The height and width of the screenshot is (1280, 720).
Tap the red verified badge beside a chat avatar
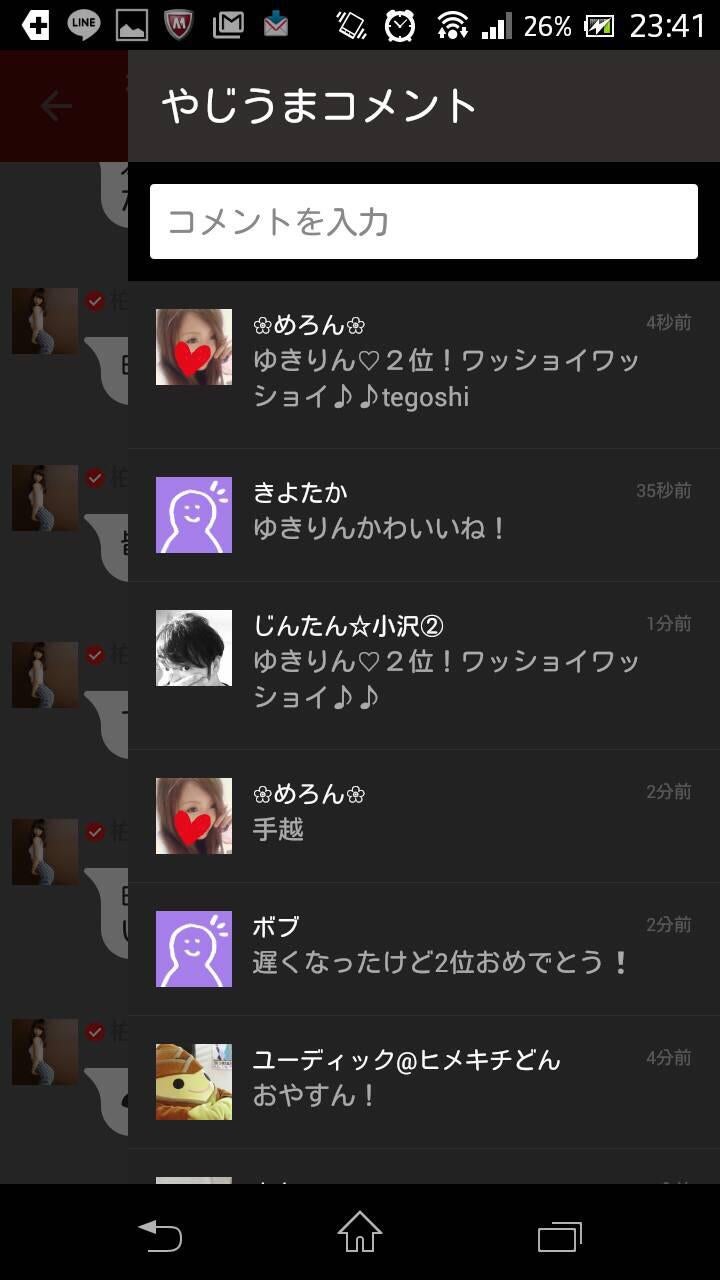(x=95, y=300)
